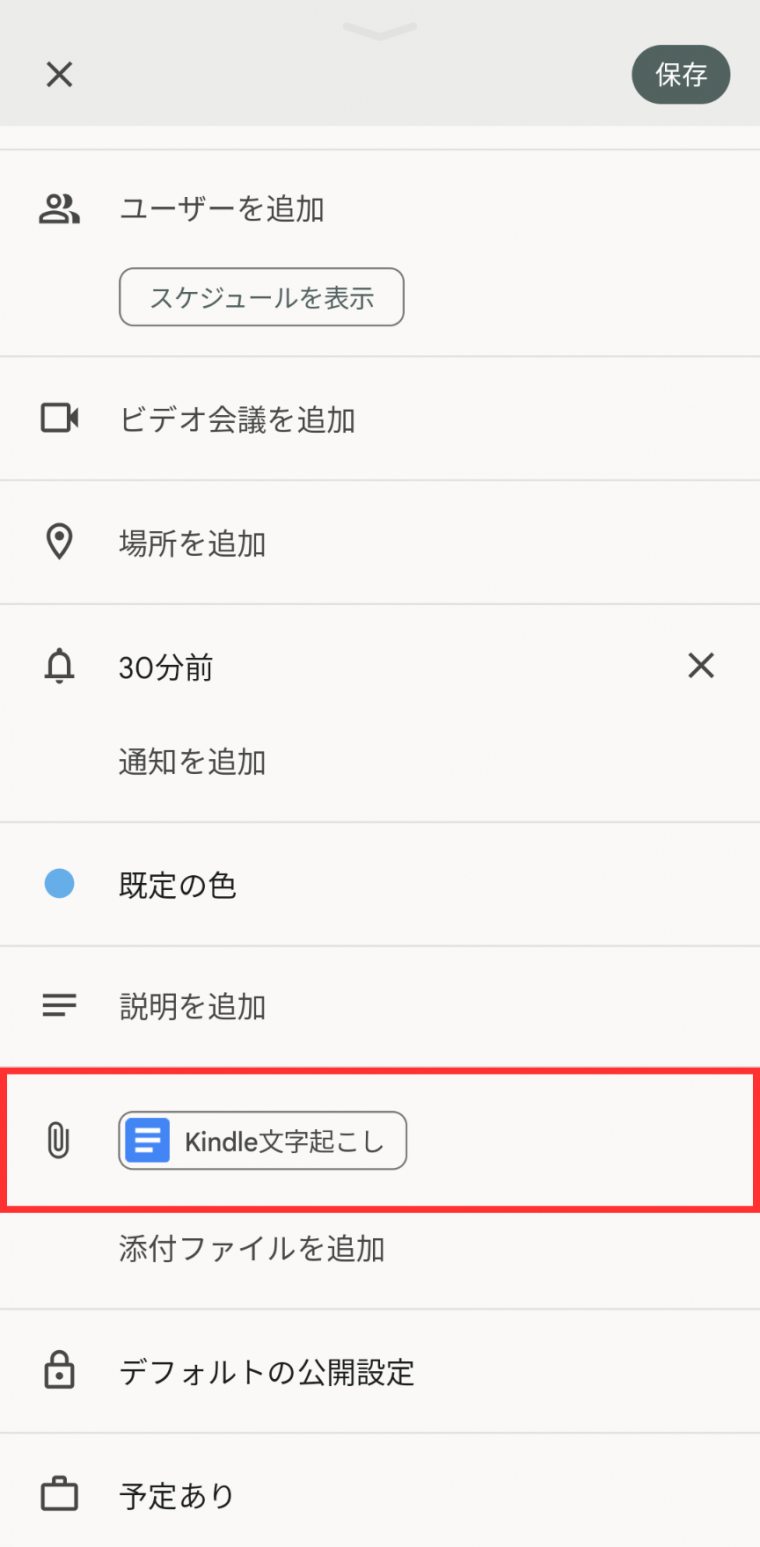Open デフォルトの公開設定 visibility option
760x1547 pixels.
[266, 1371]
